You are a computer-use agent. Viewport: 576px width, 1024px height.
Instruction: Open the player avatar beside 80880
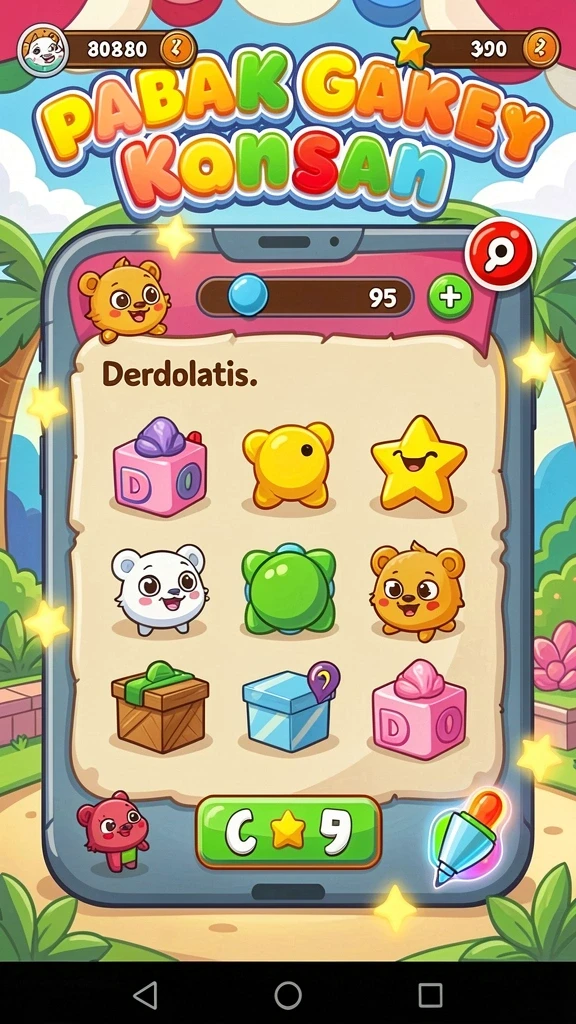43,50
